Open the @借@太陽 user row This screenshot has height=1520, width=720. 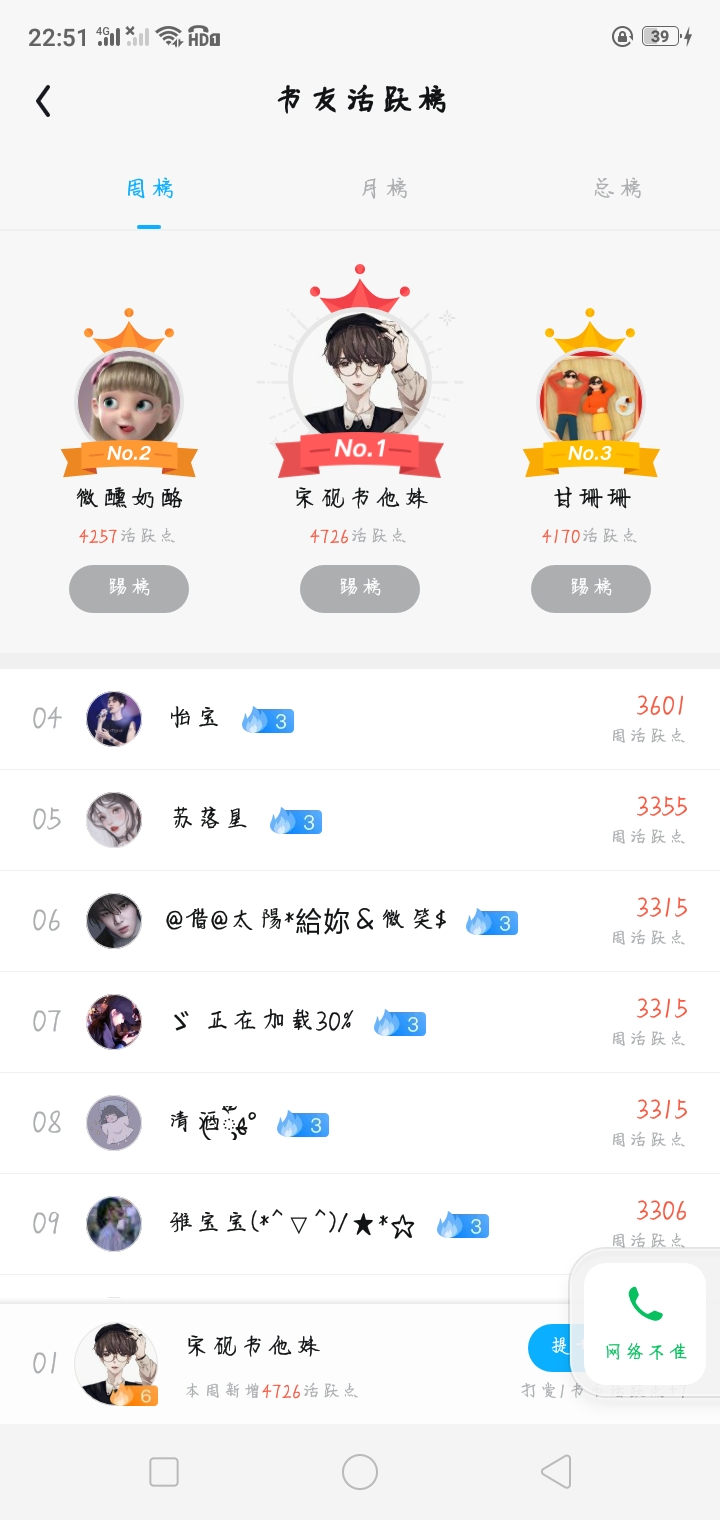(360, 921)
